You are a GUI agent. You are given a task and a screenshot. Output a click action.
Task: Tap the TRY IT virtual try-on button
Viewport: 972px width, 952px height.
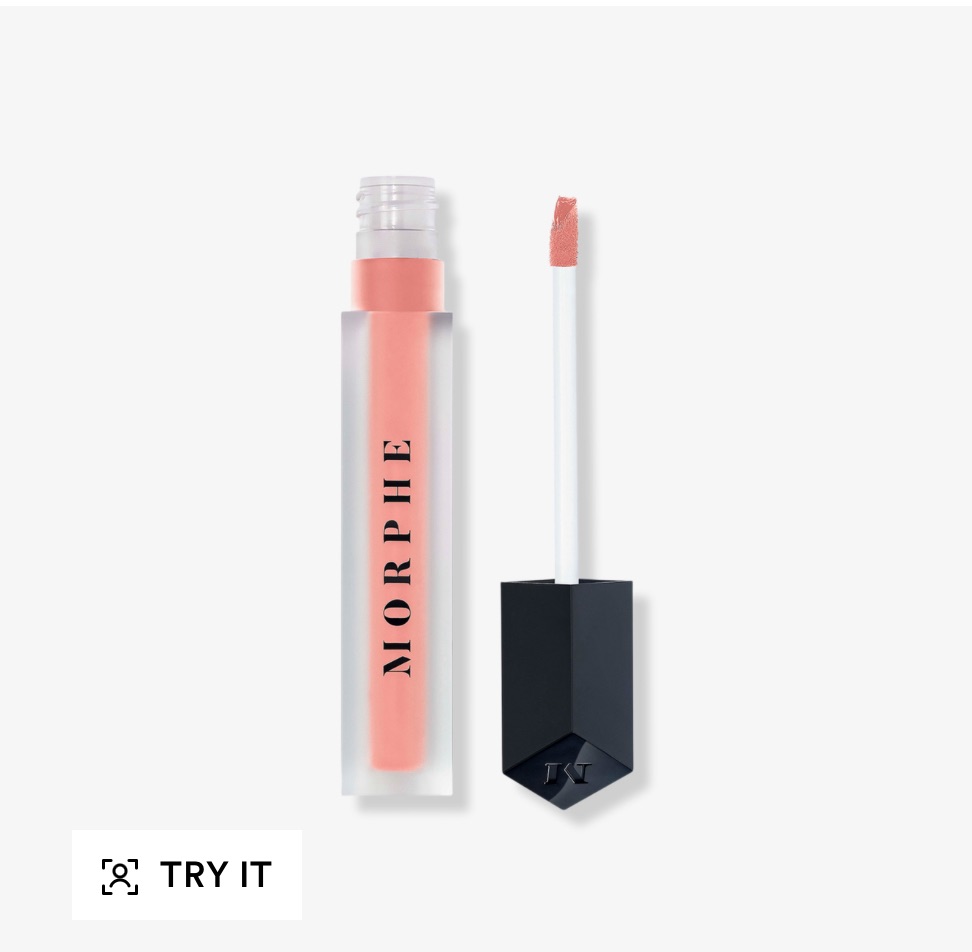click(187, 875)
